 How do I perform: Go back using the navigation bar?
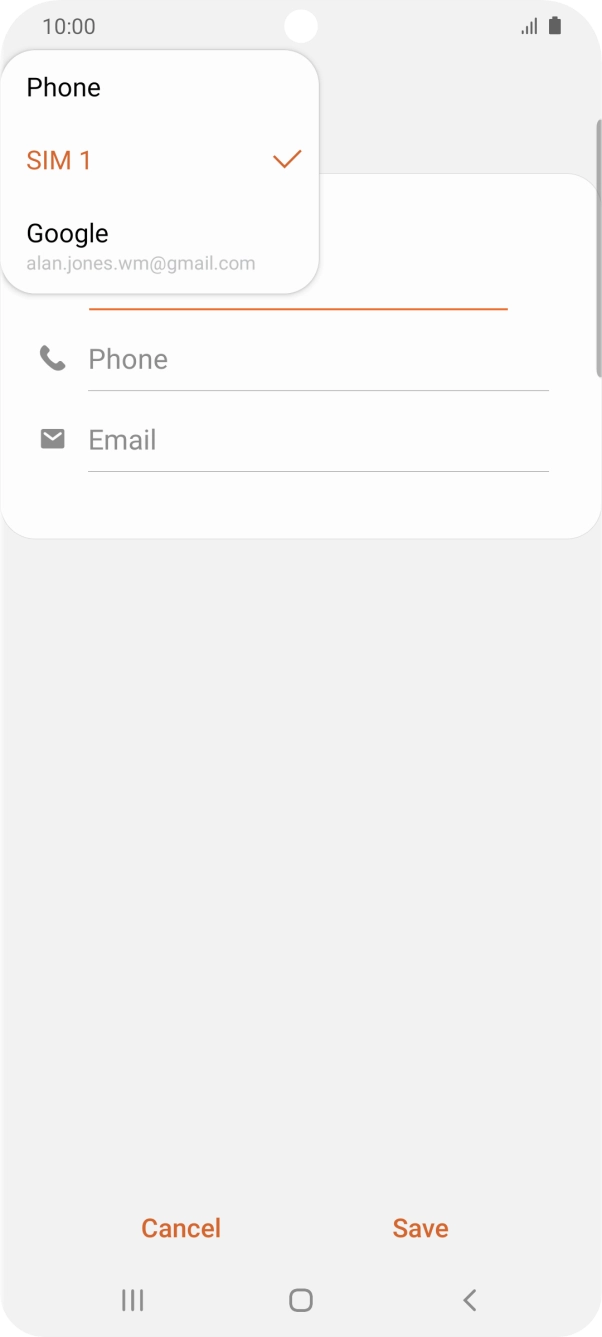469,1300
